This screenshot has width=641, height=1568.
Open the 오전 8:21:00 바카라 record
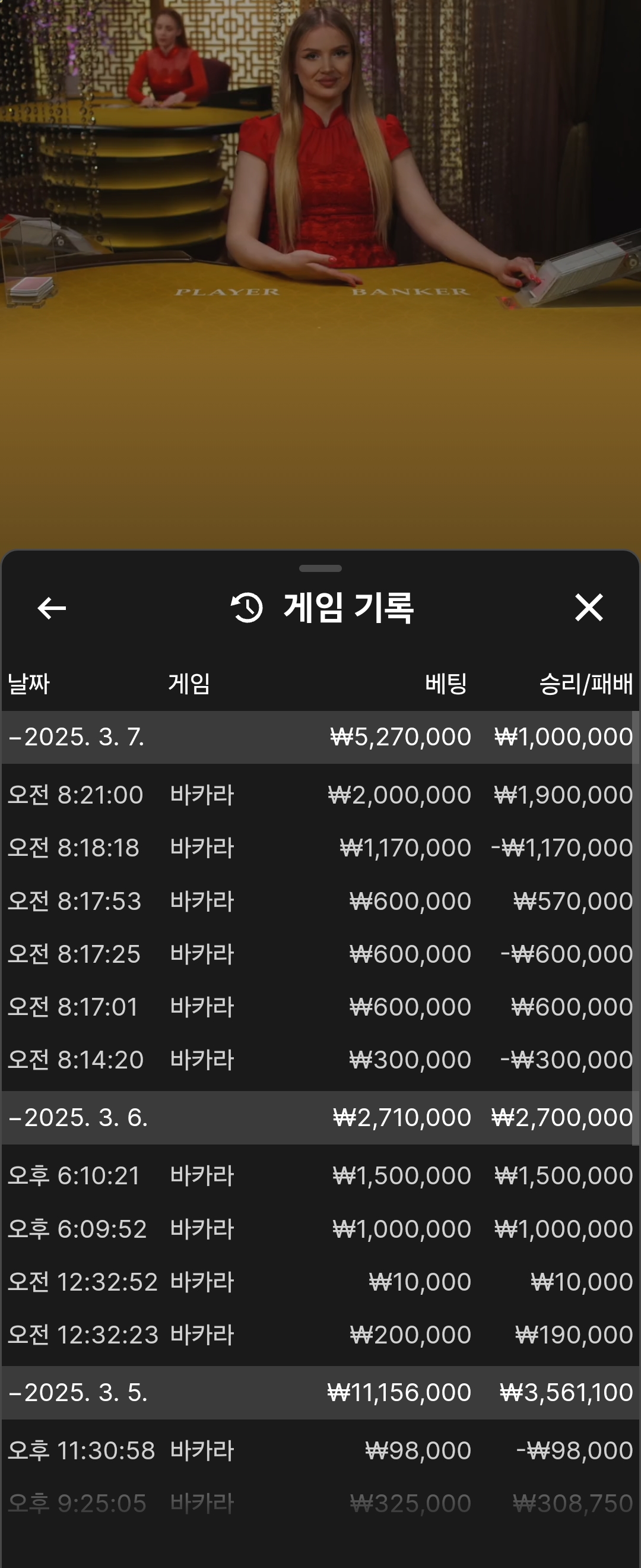pos(320,794)
